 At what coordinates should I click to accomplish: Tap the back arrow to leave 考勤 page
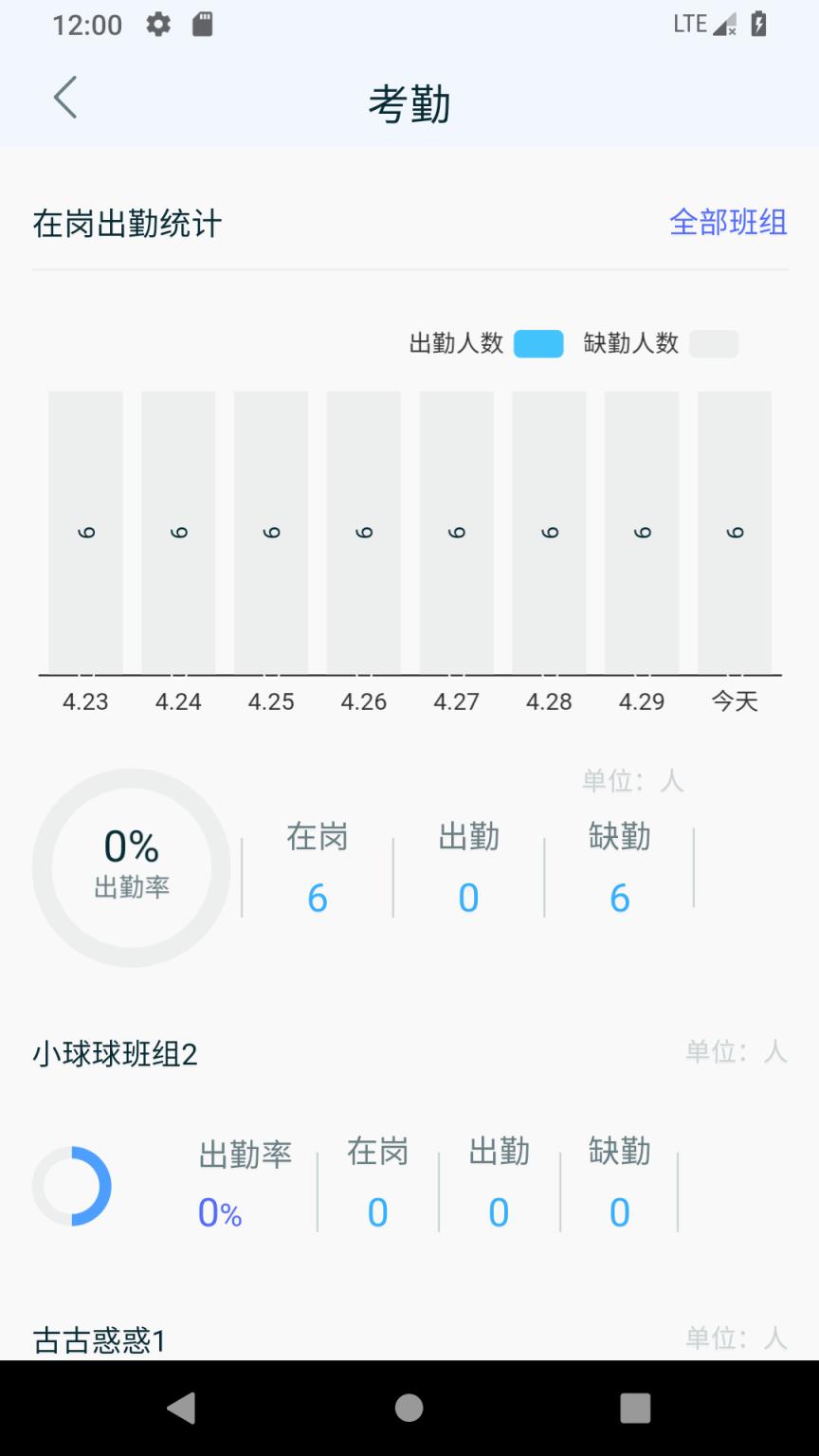64,97
